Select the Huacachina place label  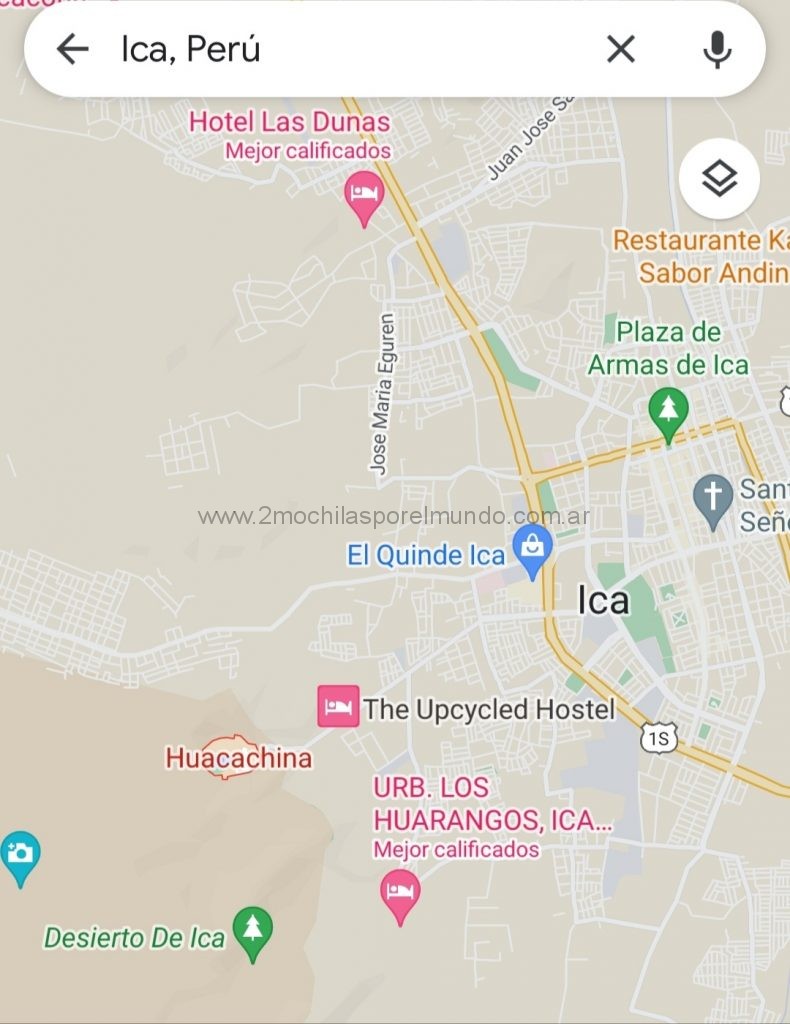coord(238,758)
